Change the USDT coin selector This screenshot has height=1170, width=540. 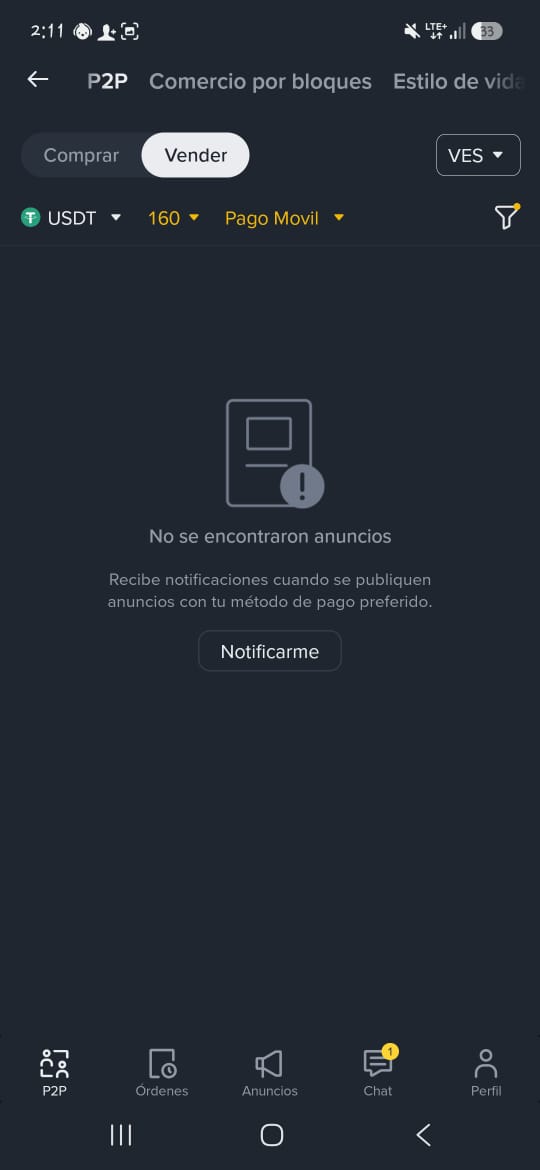coord(72,218)
